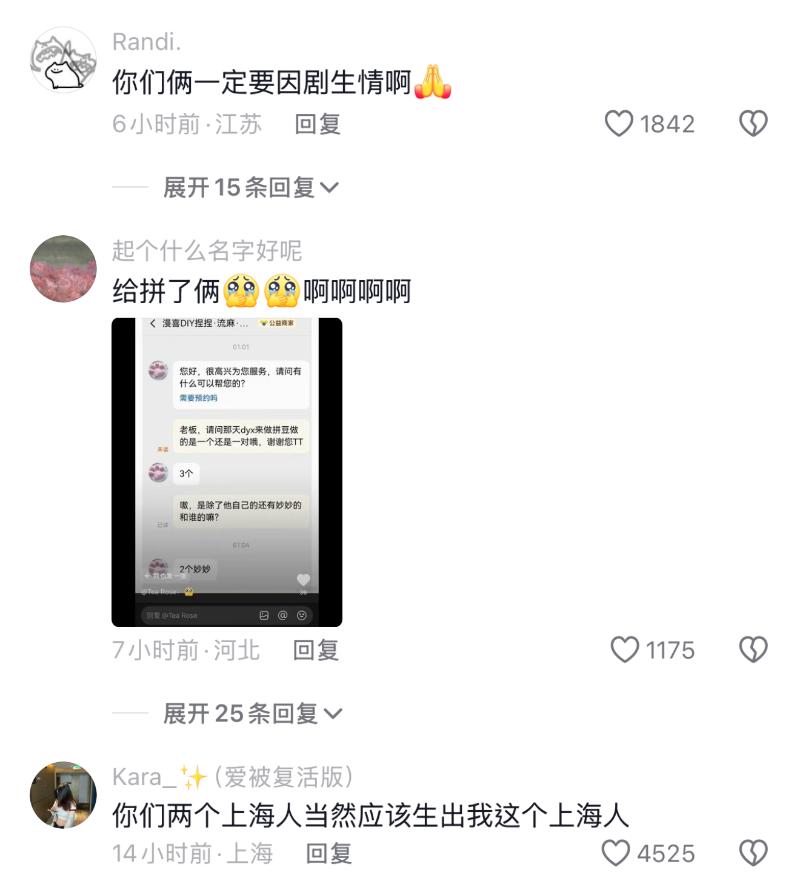
Task: Reply to Randi.'s comment
Action: pyautogui.click(x=318, y=124)
